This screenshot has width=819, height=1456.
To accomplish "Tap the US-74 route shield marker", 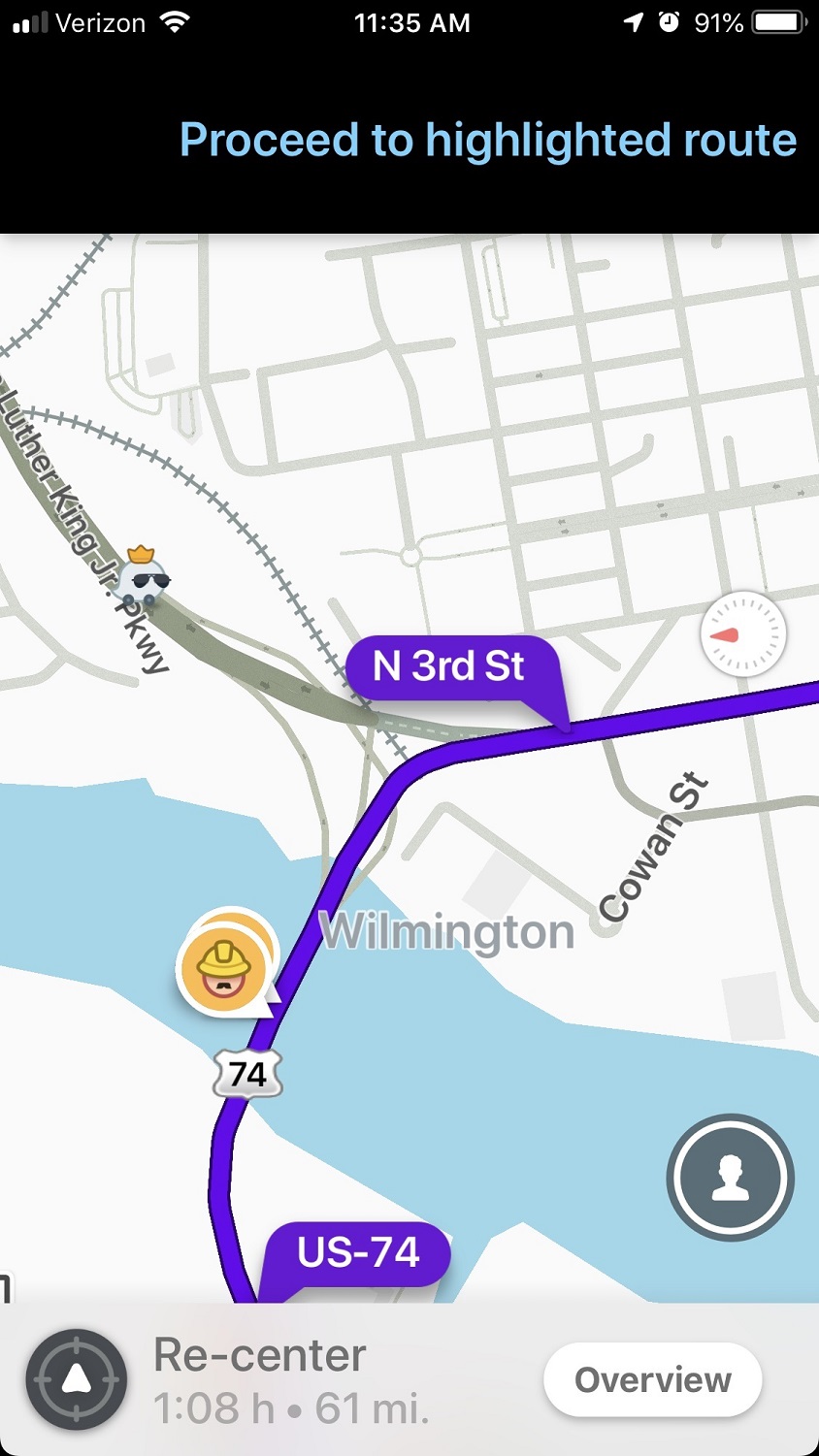I will tap(246, 1071).
